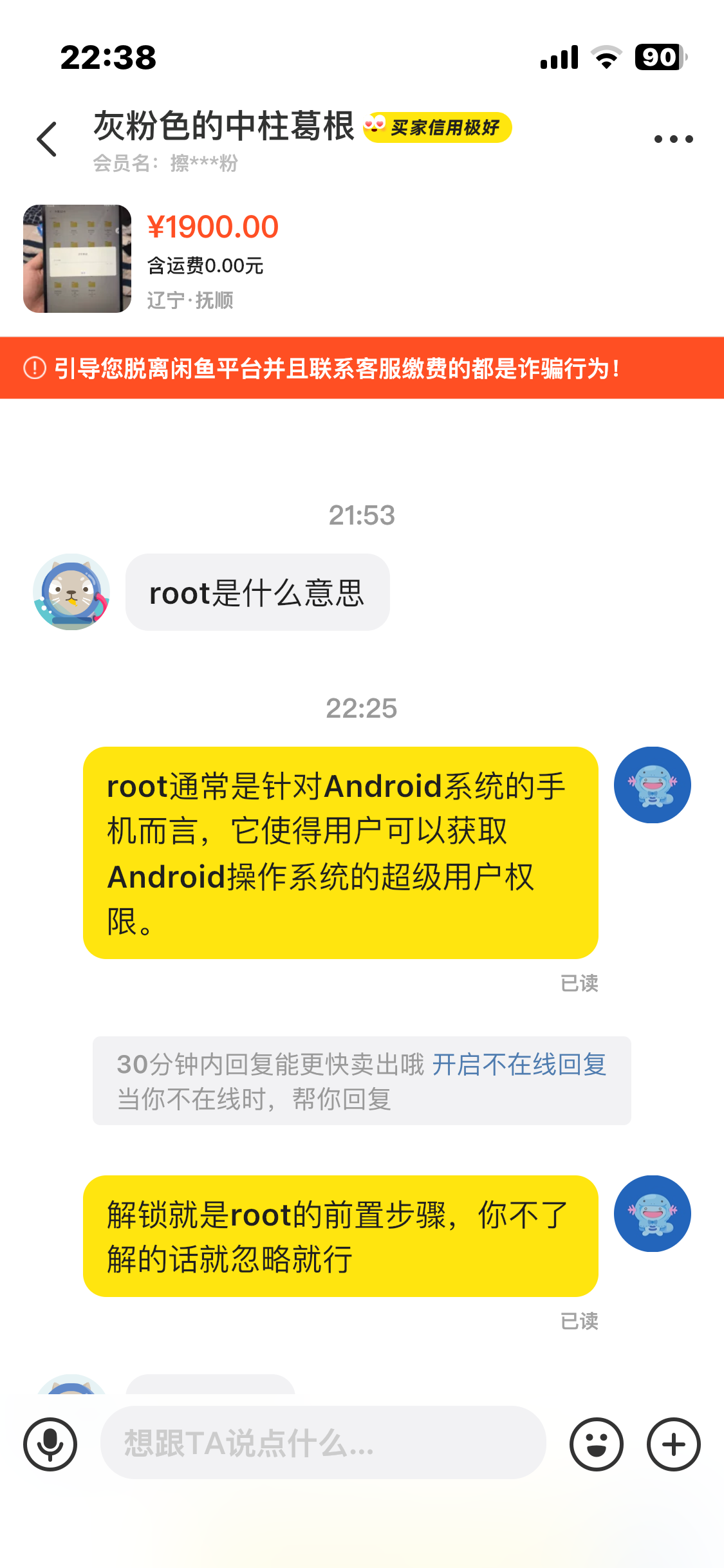Focus the 想跟TA说点什么 message field
Image resolution: width=724 pixels, height=1568 pixels.
tap(322, 1443)
